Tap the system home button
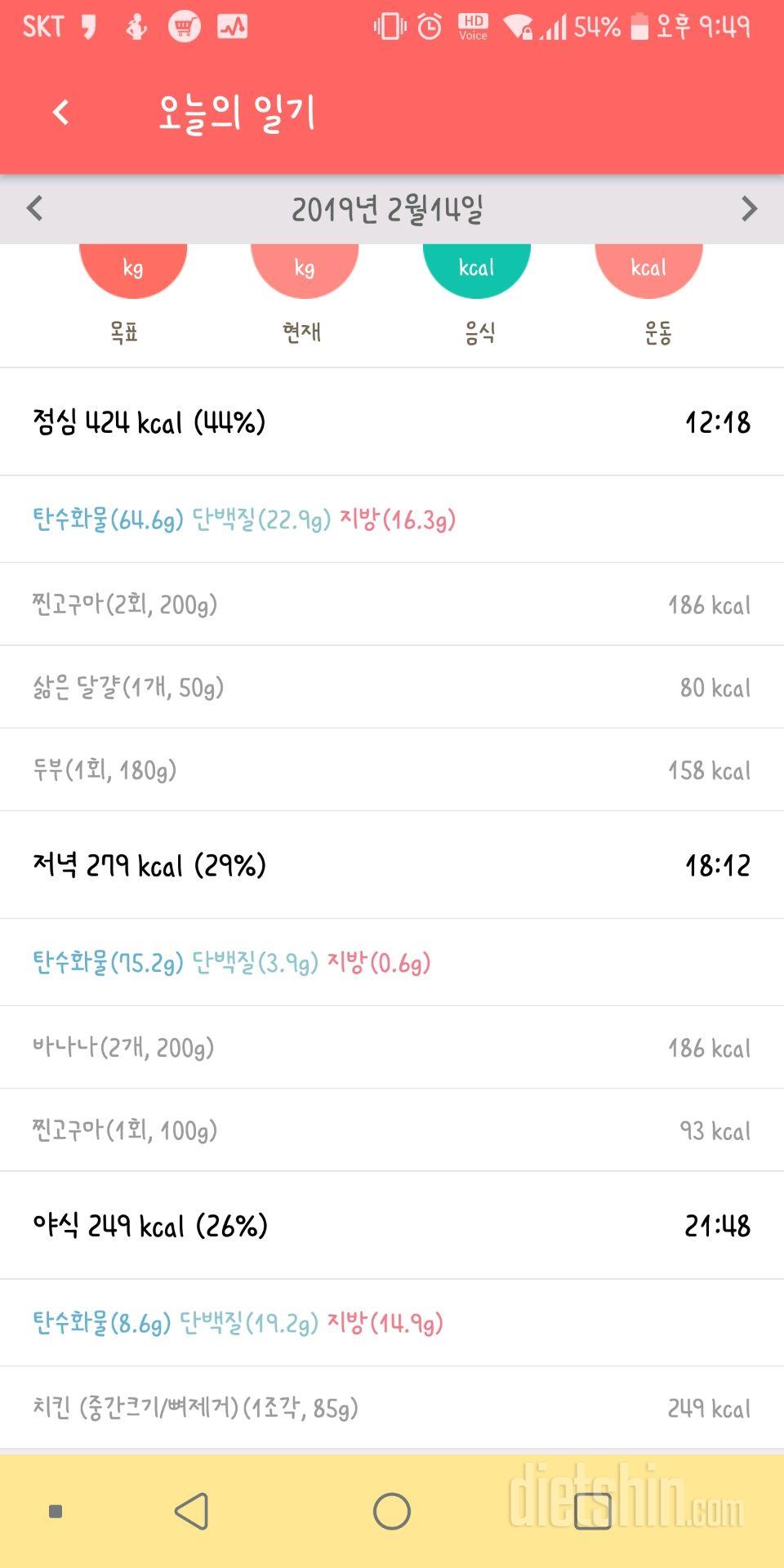This screenshot has width=784, height=1568. coord(392,1511)
